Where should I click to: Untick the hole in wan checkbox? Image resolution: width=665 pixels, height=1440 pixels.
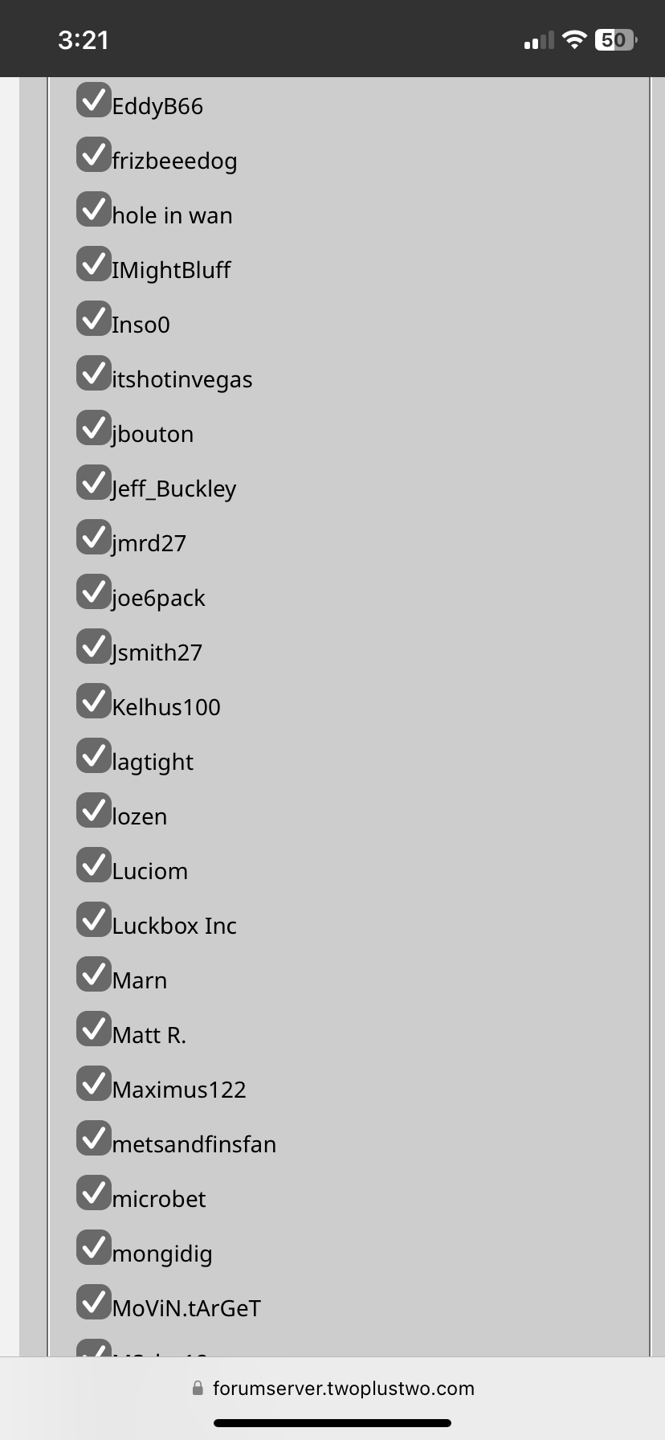(93, 209)
